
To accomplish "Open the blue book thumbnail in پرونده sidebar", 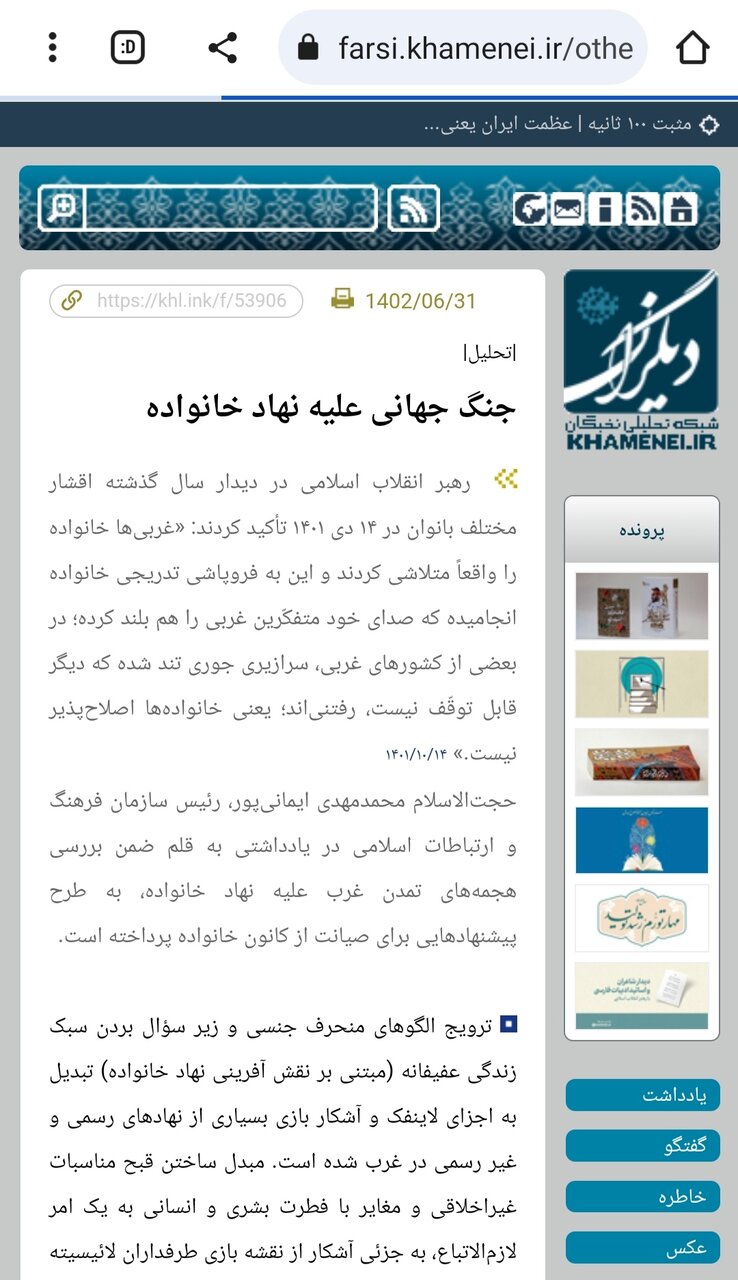I will [x=641, y=841].
